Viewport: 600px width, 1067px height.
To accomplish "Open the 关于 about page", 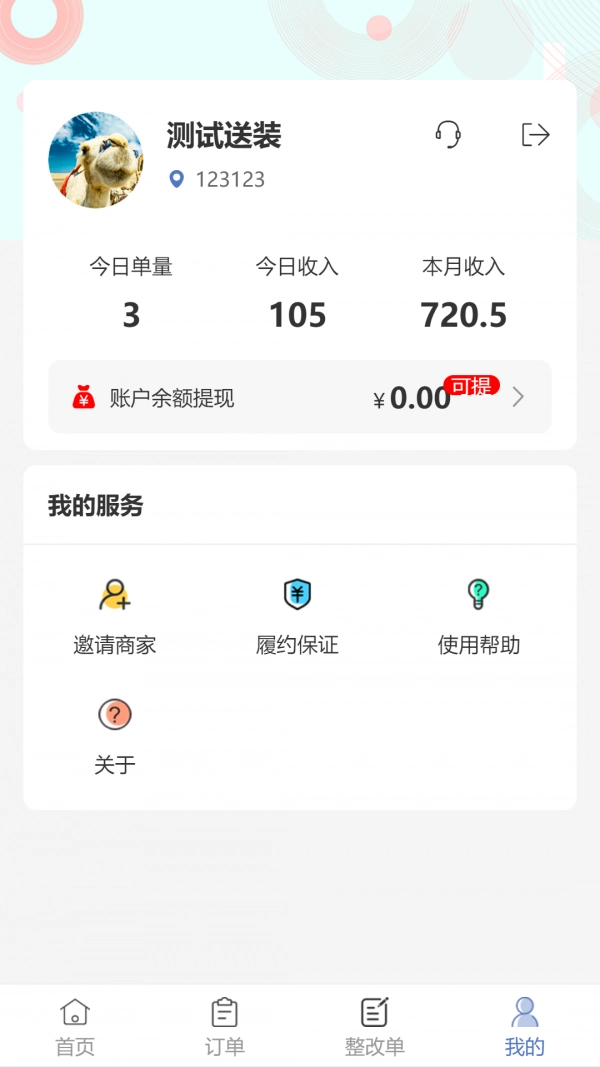I will (115, 735).
